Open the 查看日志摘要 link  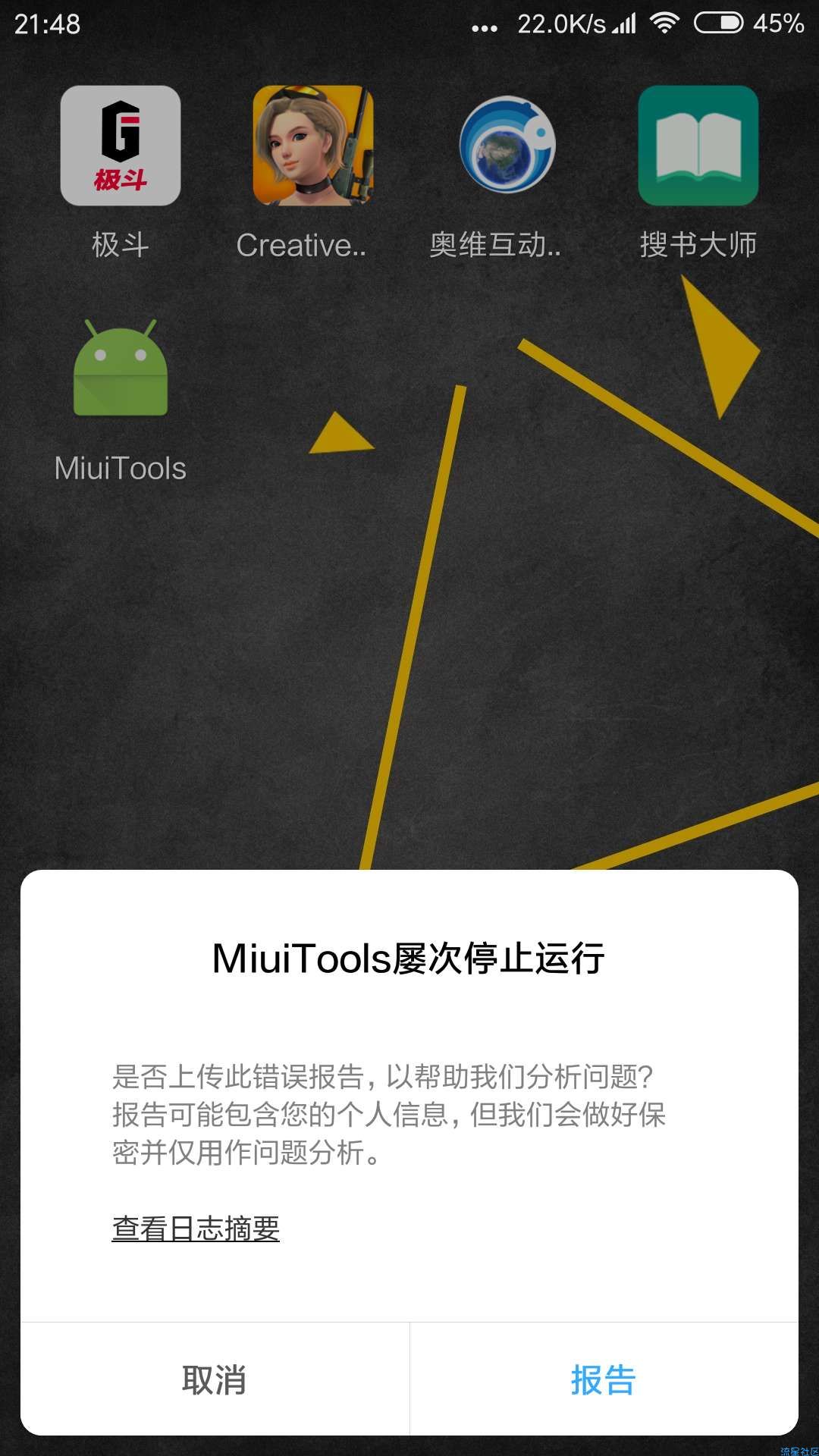point(196,1228)
